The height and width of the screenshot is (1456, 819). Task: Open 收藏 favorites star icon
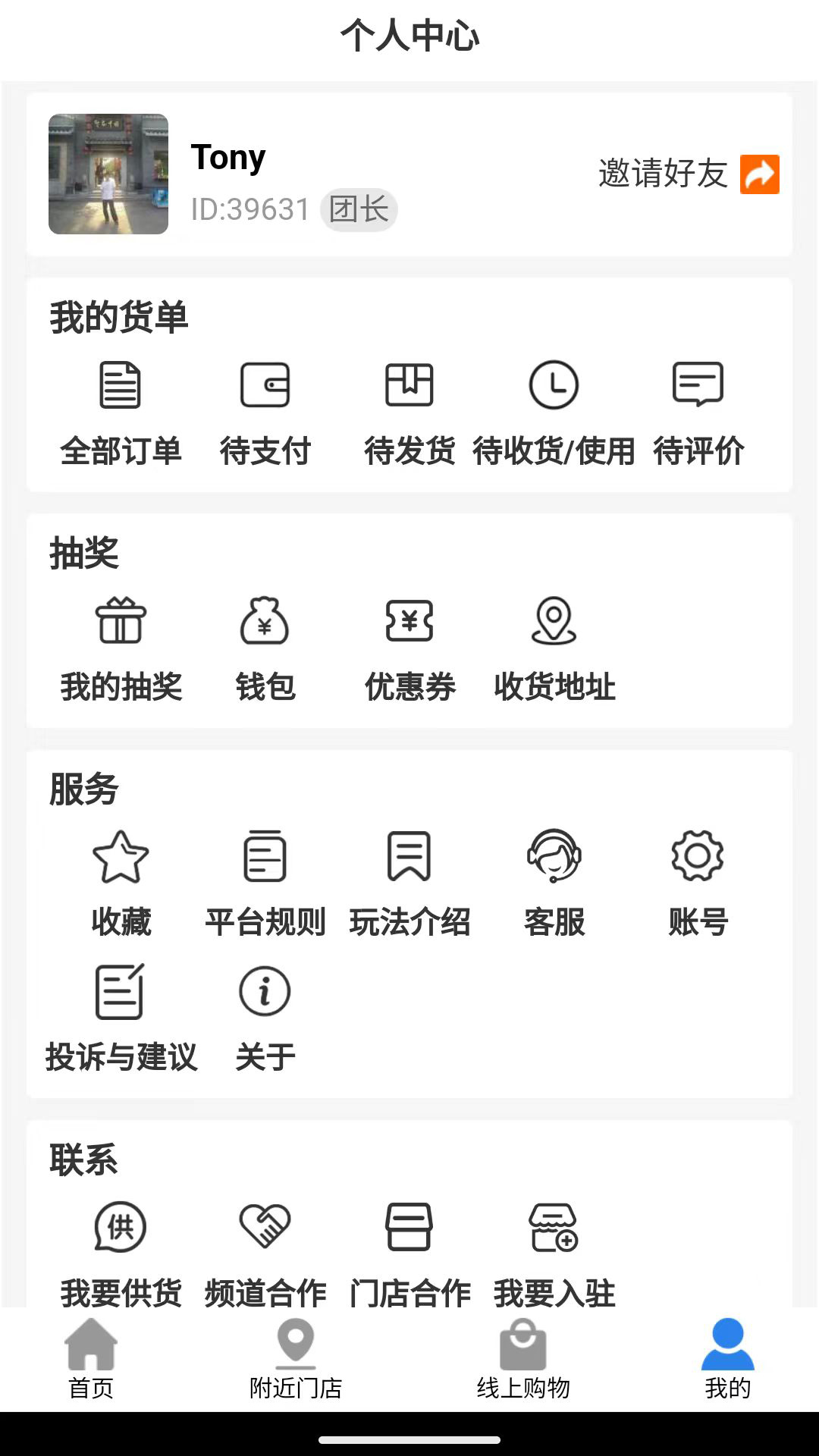click(x=120, y=859)
